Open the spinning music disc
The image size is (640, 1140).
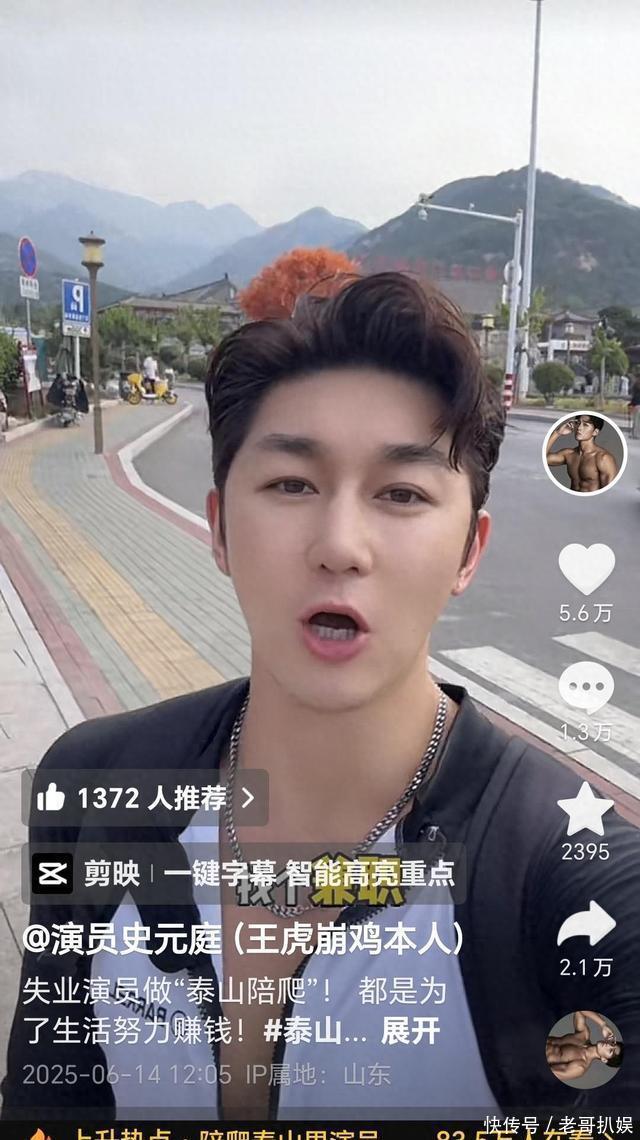click(x=584, y=1049)
